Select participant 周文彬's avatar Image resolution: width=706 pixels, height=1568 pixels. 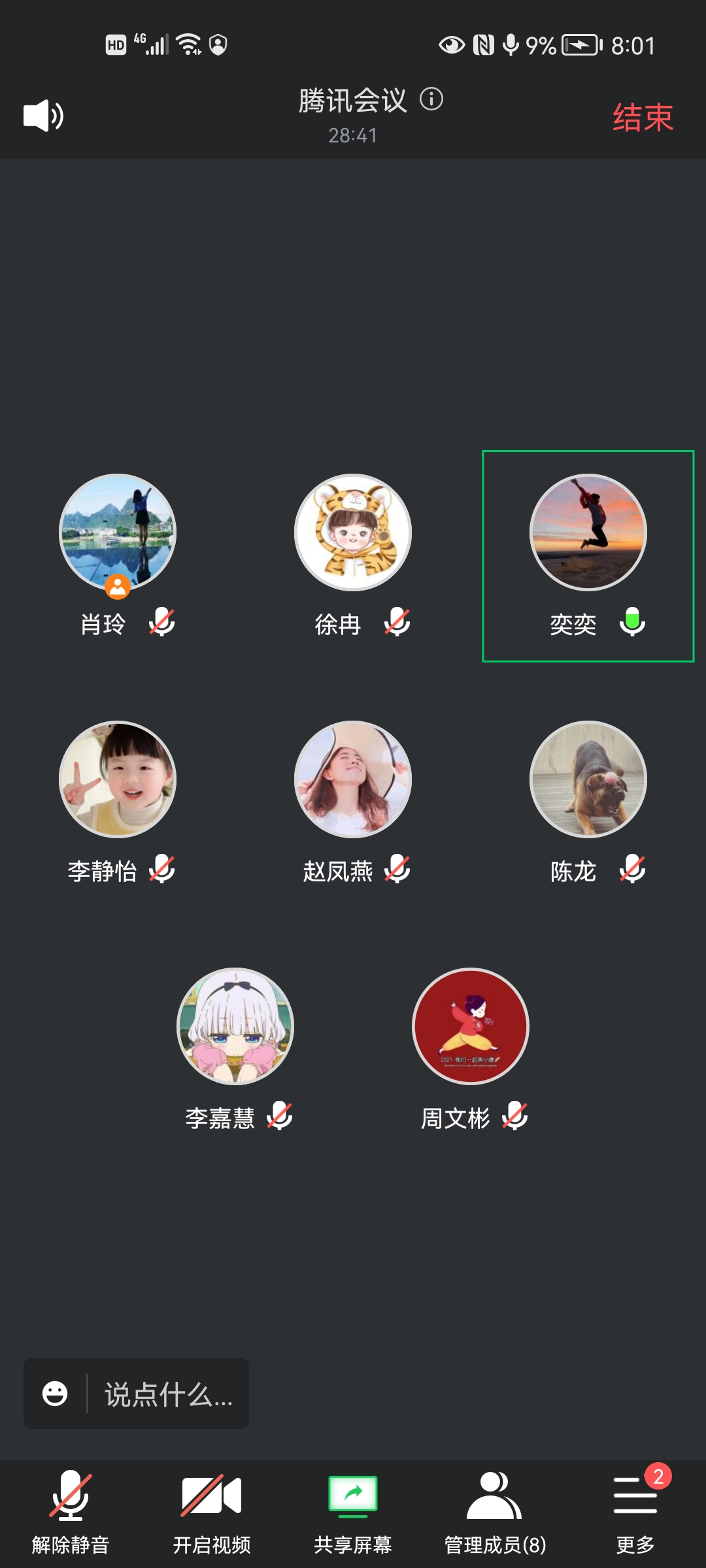point(471,1026)
